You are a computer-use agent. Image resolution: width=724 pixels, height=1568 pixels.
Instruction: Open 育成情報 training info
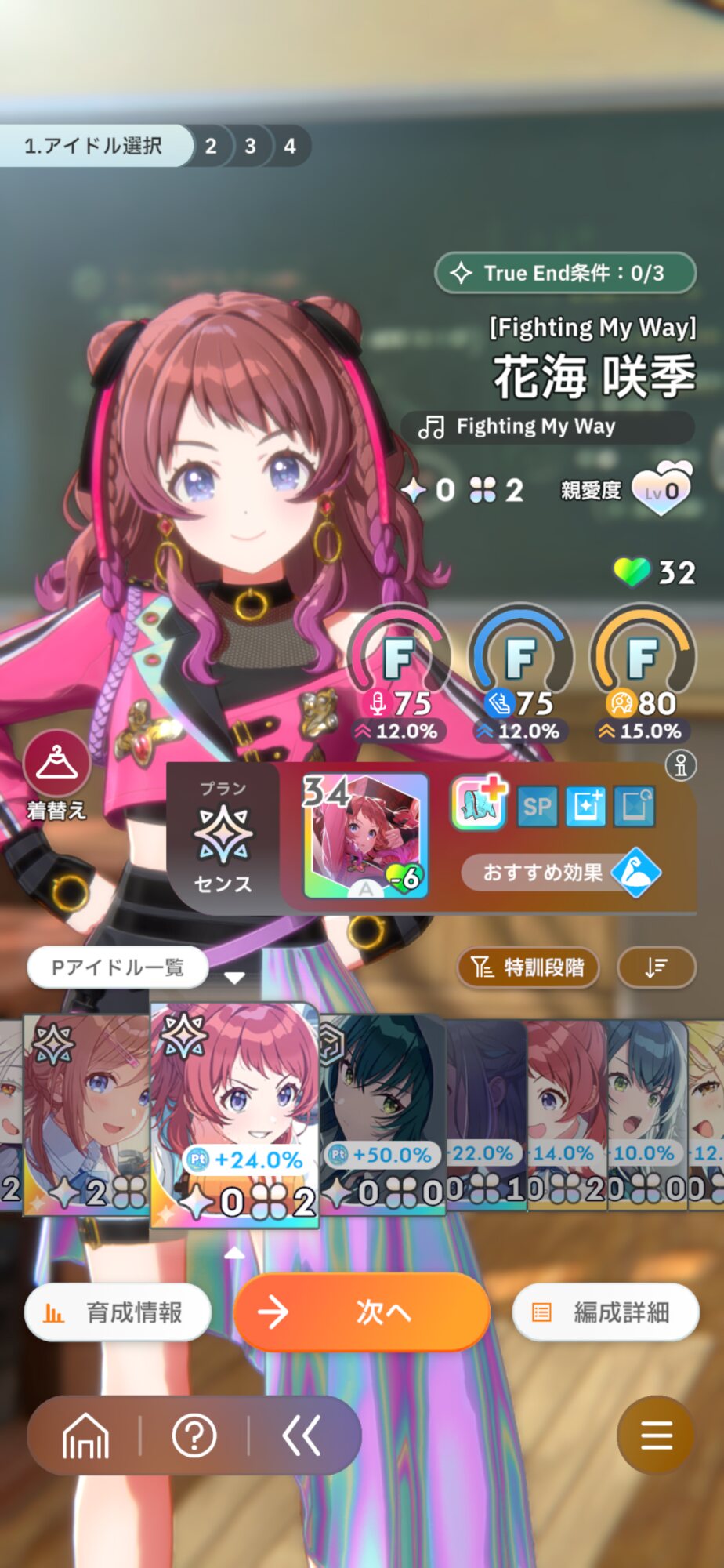118,1312
